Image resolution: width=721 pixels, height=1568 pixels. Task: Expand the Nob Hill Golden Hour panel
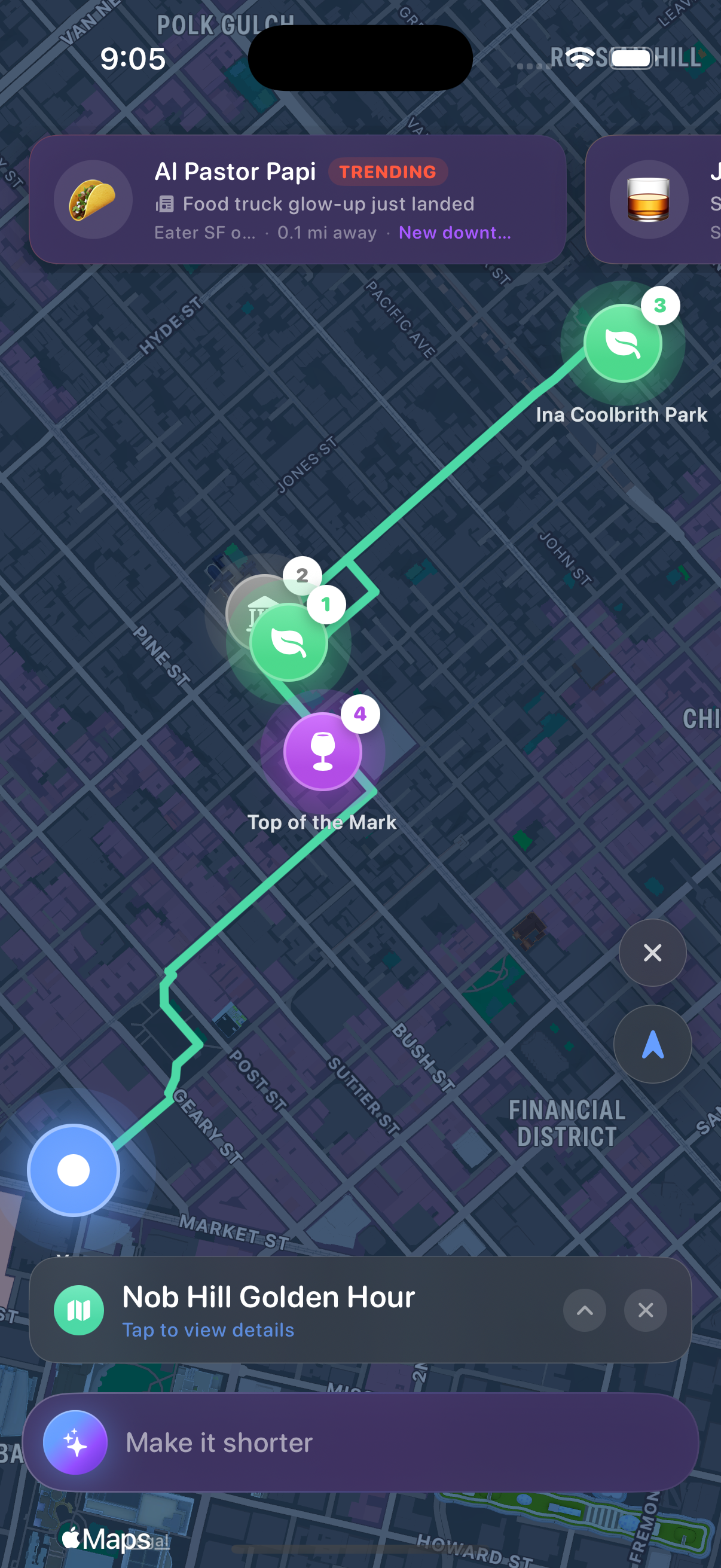coord(584,1310)
